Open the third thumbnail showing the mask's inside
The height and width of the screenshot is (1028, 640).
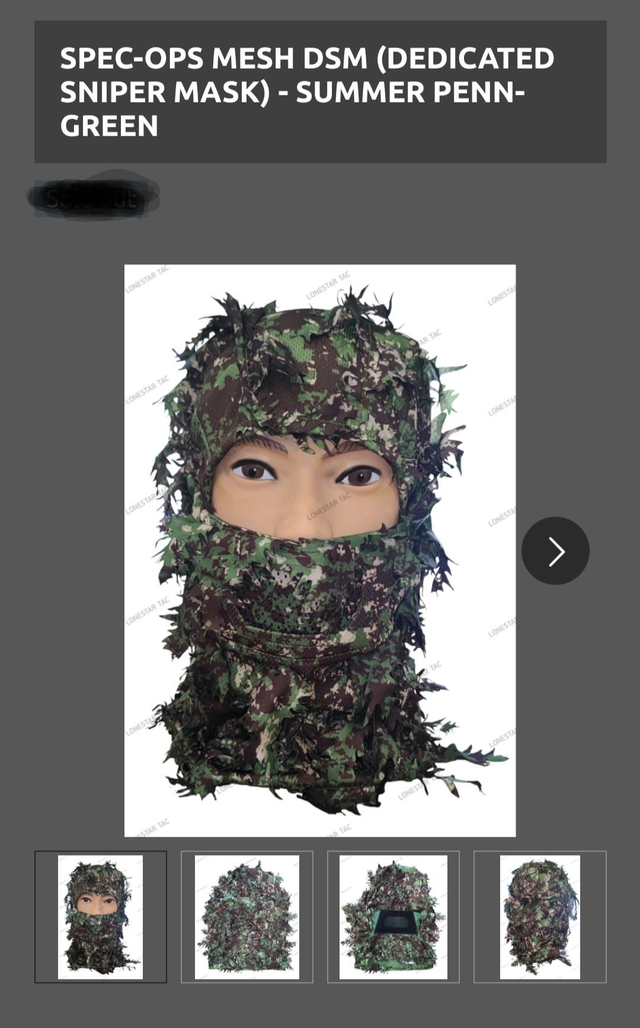click(393, 916)
